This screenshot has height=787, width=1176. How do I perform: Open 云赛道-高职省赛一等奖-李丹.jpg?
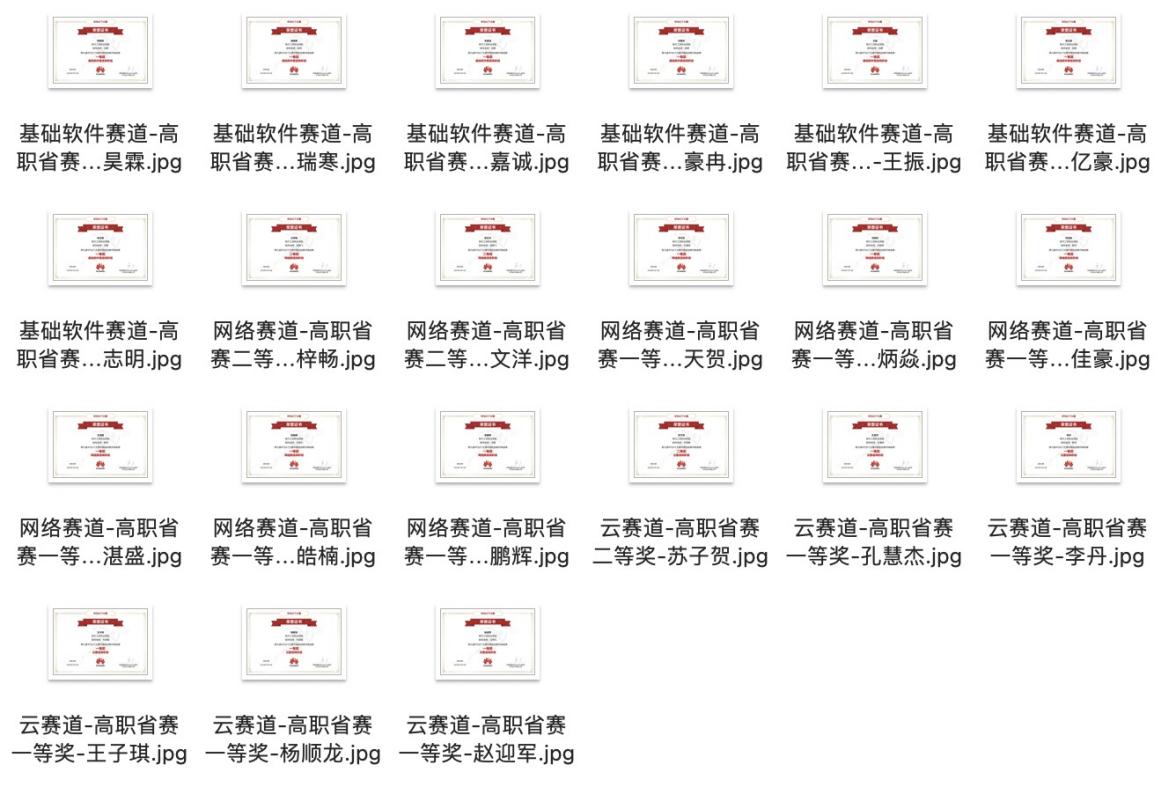tap(1068, 446)
